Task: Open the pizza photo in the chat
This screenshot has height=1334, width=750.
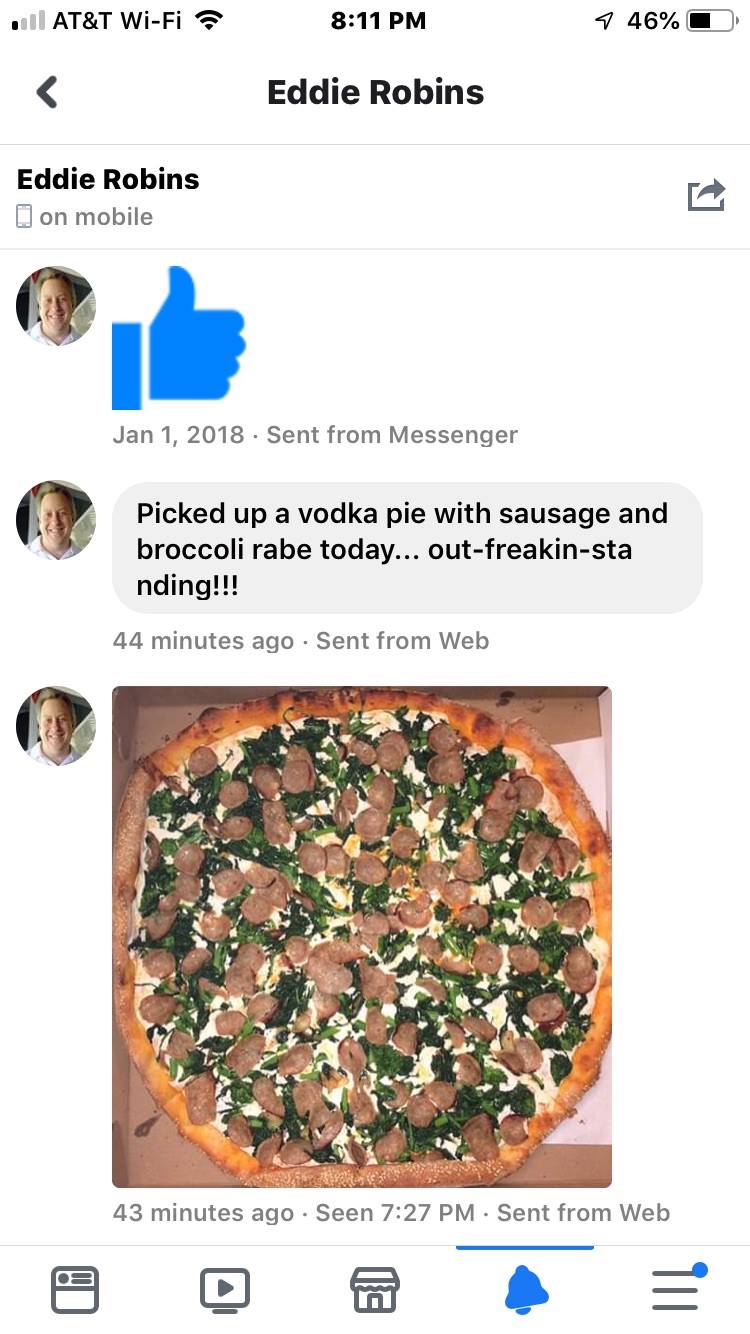Action: [x=361, y=936]
